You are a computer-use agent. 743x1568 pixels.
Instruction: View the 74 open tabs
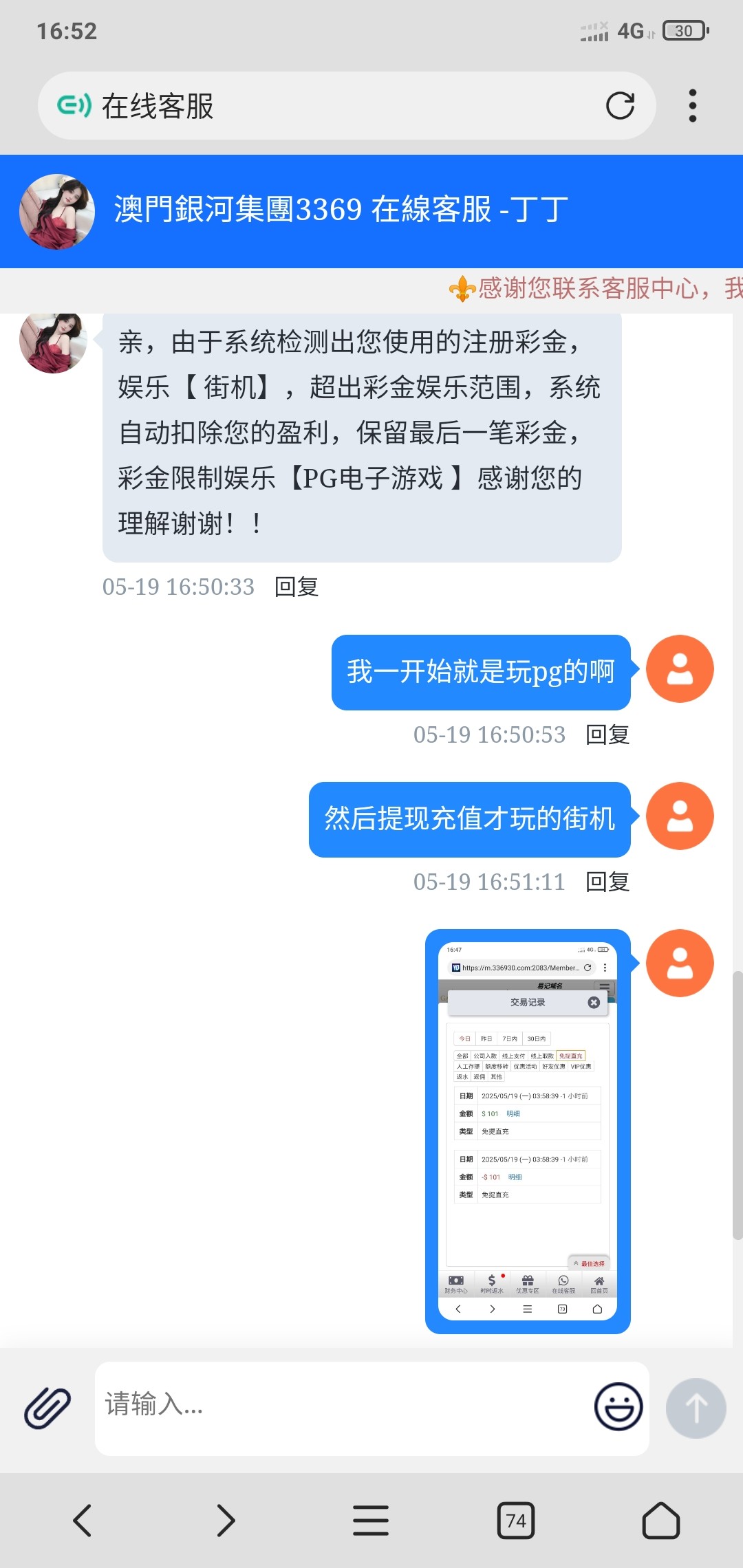coord(516,1521)
